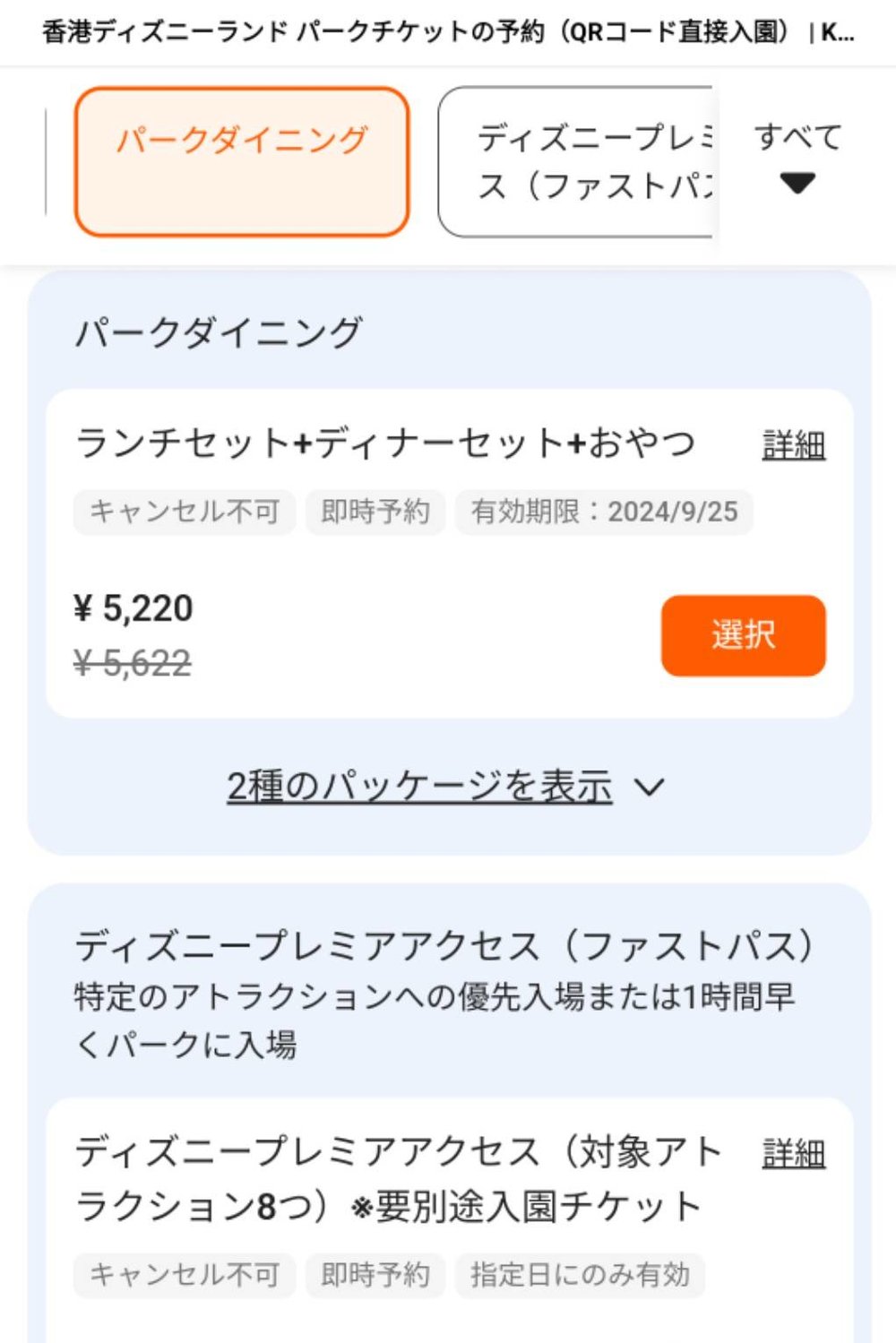The height and width of the screenshot is (1343, 896).
Task: Click the crossed-out price ¥5,622
Action: pyautogui.click(x=133, y=664)
